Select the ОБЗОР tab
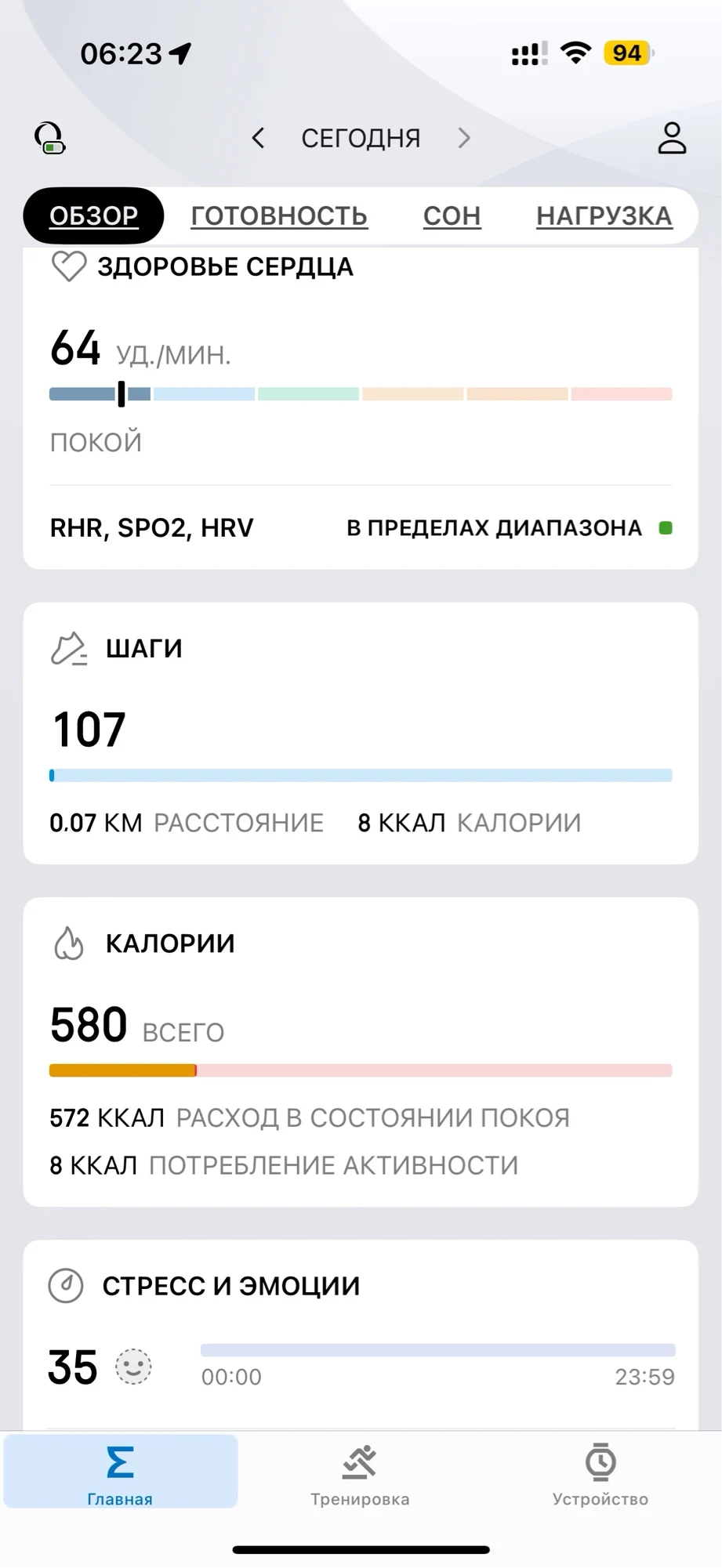722x1568 pixels. coord(93,215)
